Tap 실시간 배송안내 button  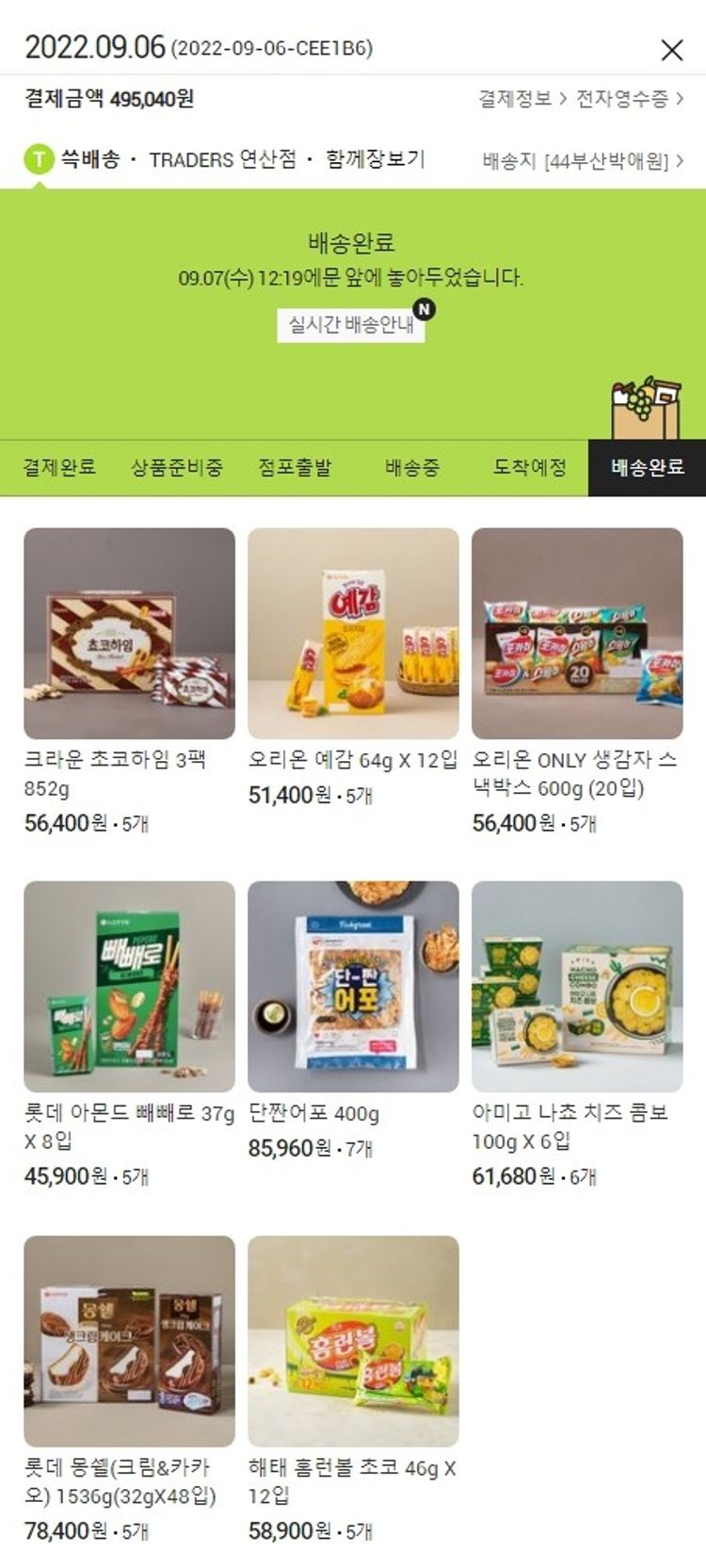pyautogui.click(x=351, y=325)
